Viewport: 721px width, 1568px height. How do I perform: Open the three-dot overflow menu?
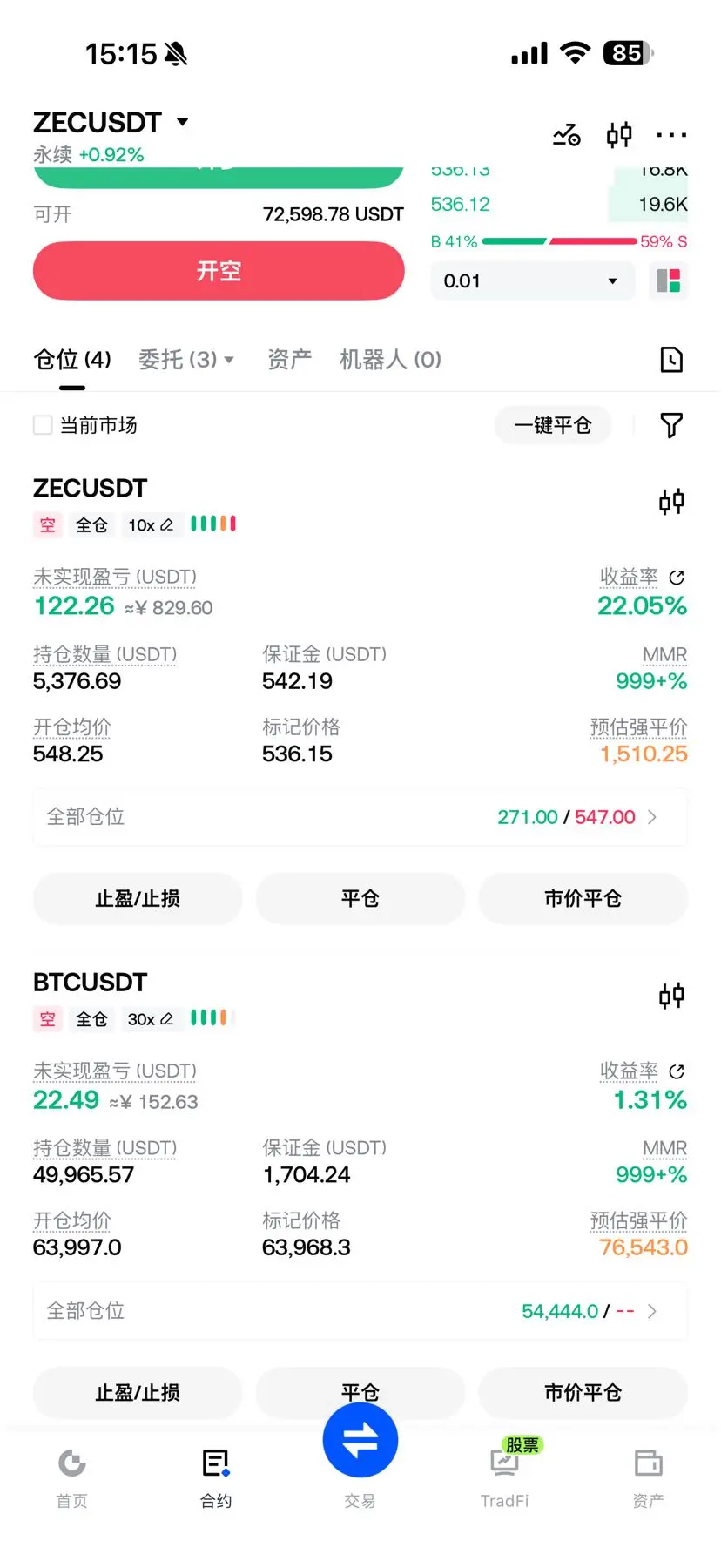click(671, 135)
